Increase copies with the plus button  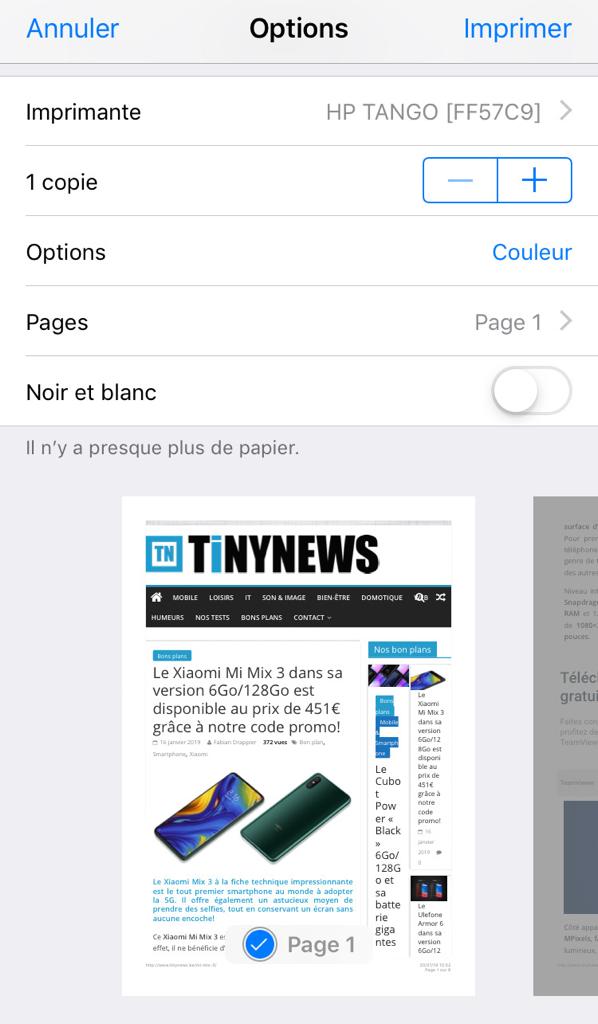[x=535, y=180]
